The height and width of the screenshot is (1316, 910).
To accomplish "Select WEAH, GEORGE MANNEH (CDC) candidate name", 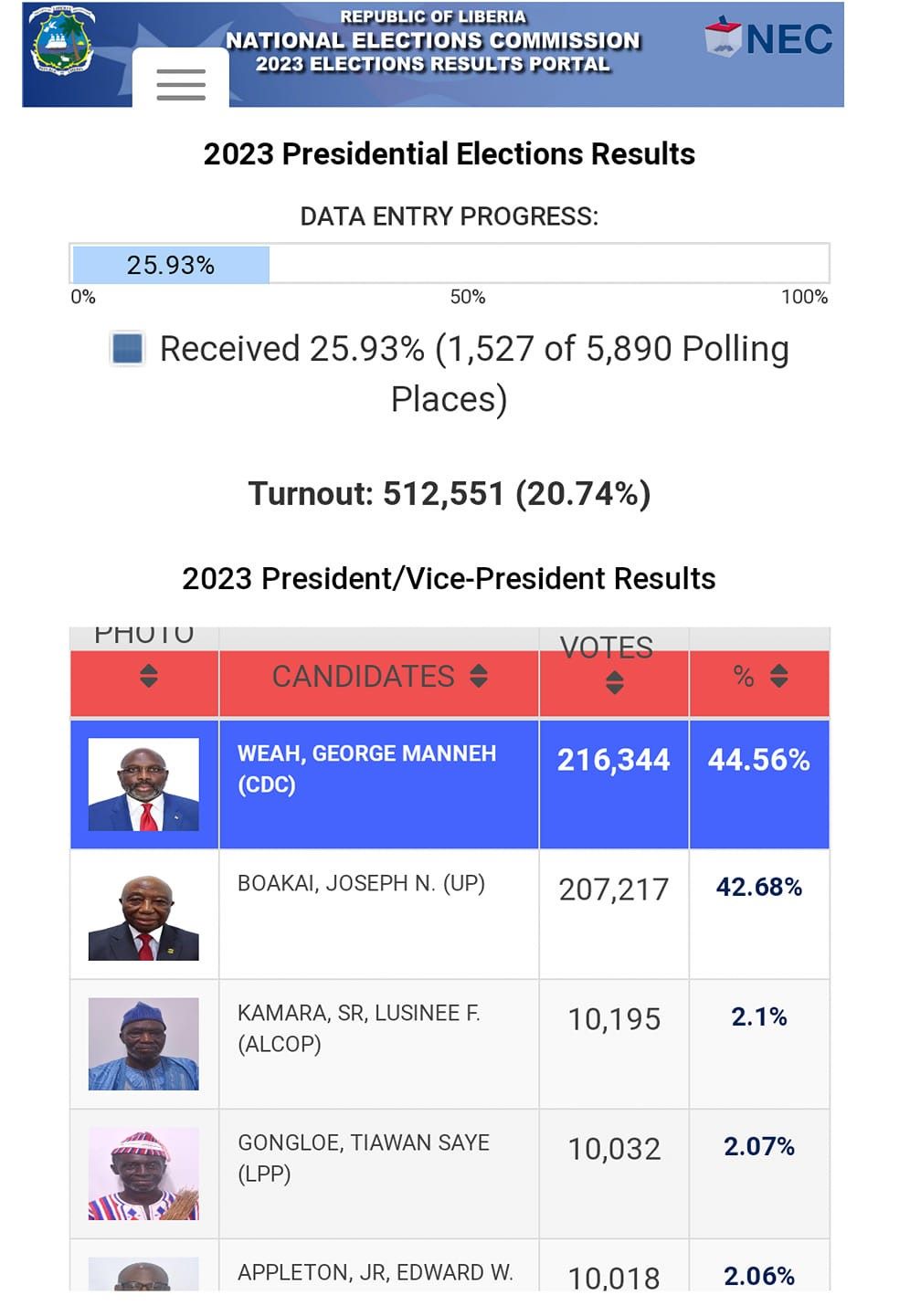I will (365, 765).
